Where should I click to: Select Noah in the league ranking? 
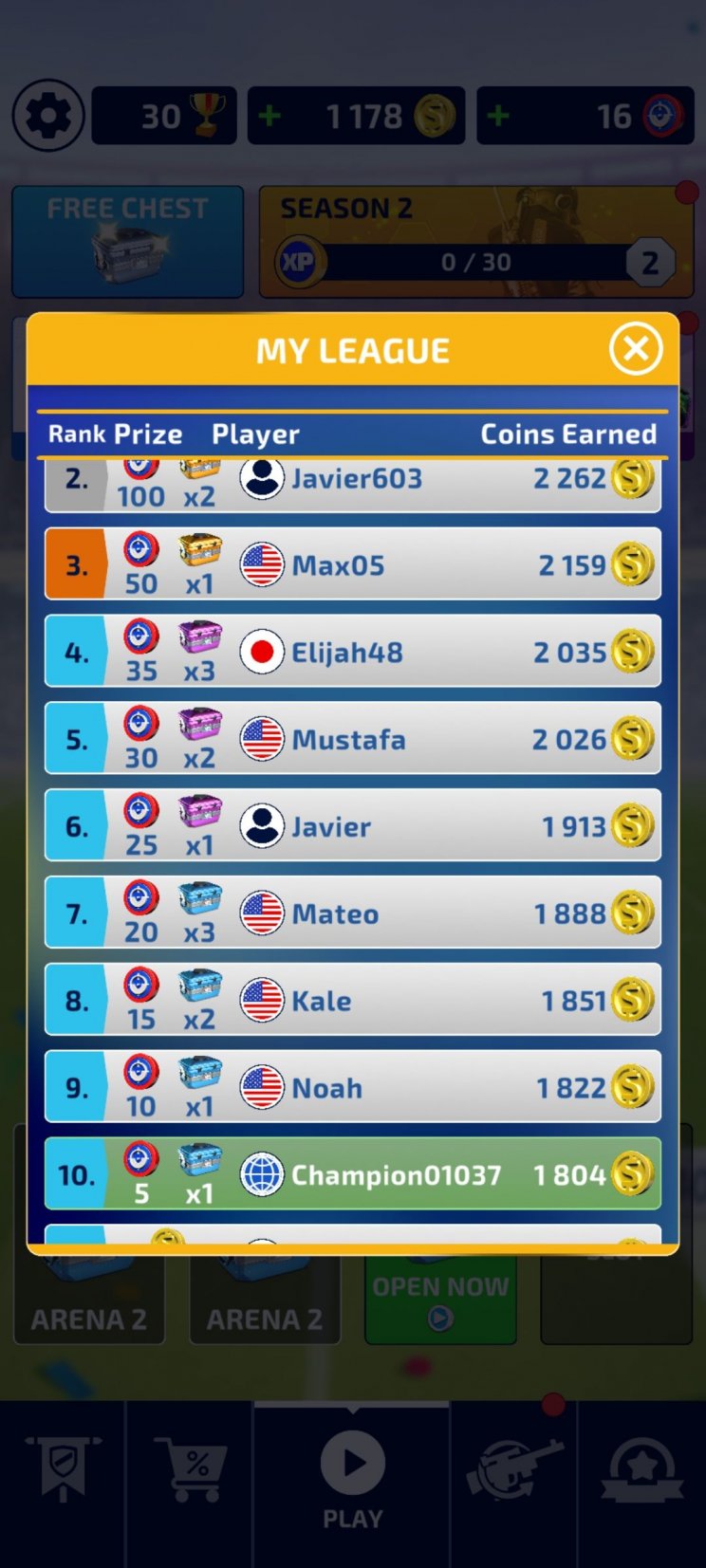coord(353,1088)
